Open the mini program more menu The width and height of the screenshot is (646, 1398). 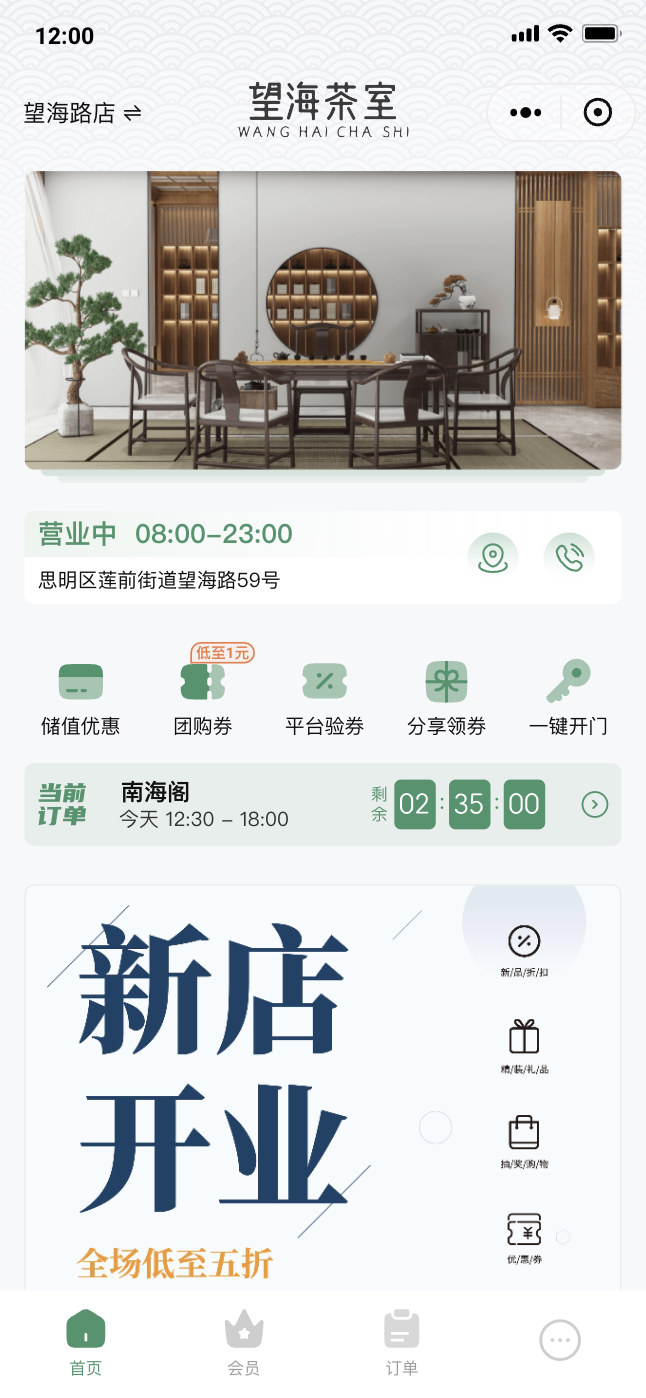[x=525, y=113]
